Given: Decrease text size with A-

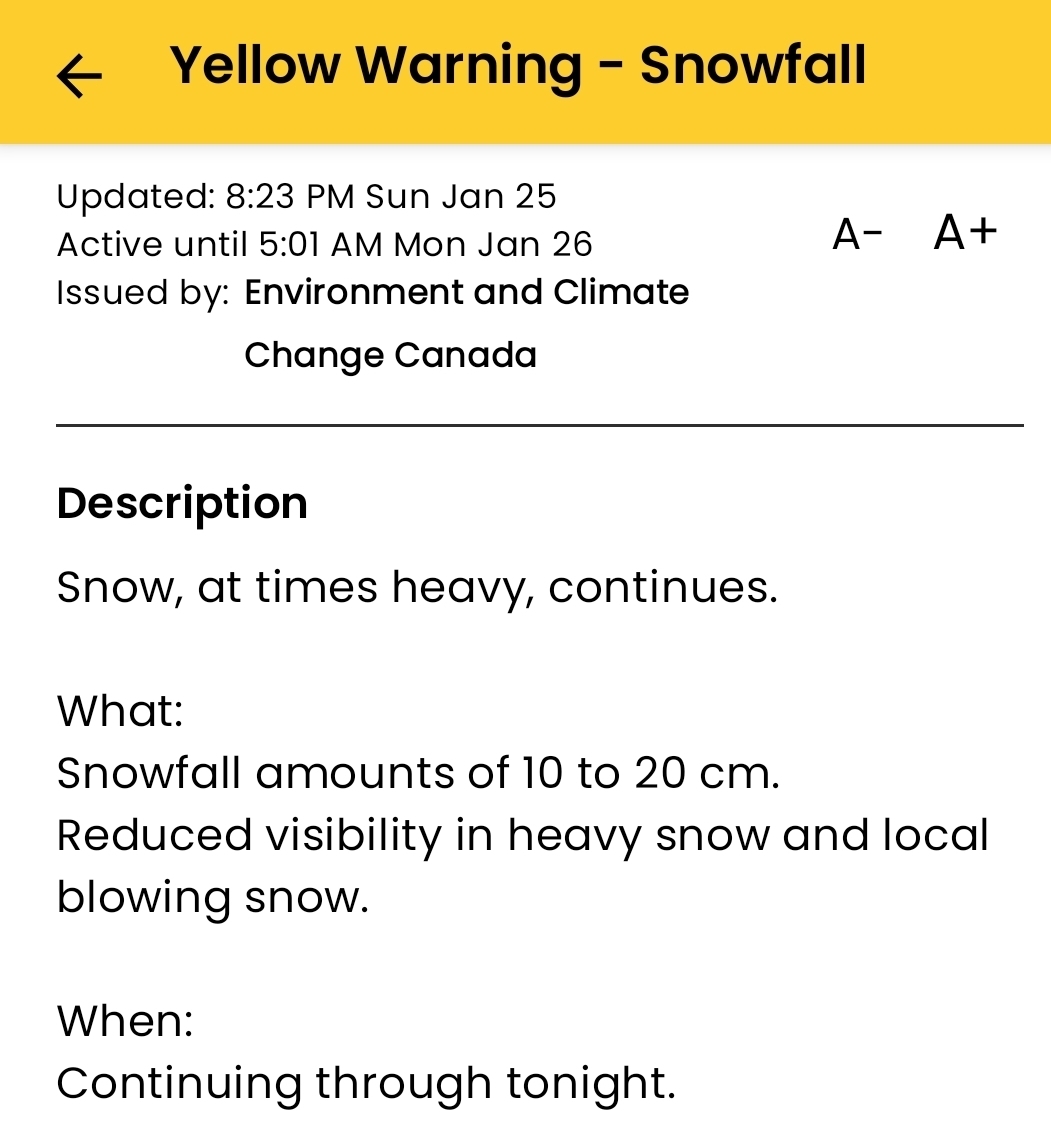Looking at the screenshot, I should [x=858, y=234].
